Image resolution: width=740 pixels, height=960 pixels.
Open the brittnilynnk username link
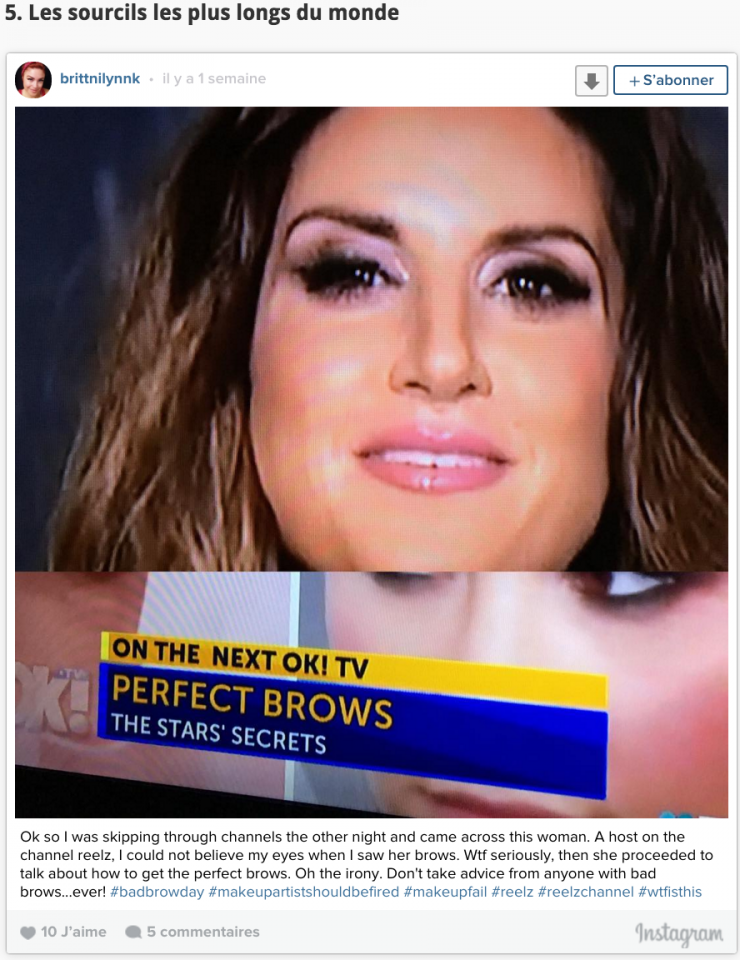point(100,80)
